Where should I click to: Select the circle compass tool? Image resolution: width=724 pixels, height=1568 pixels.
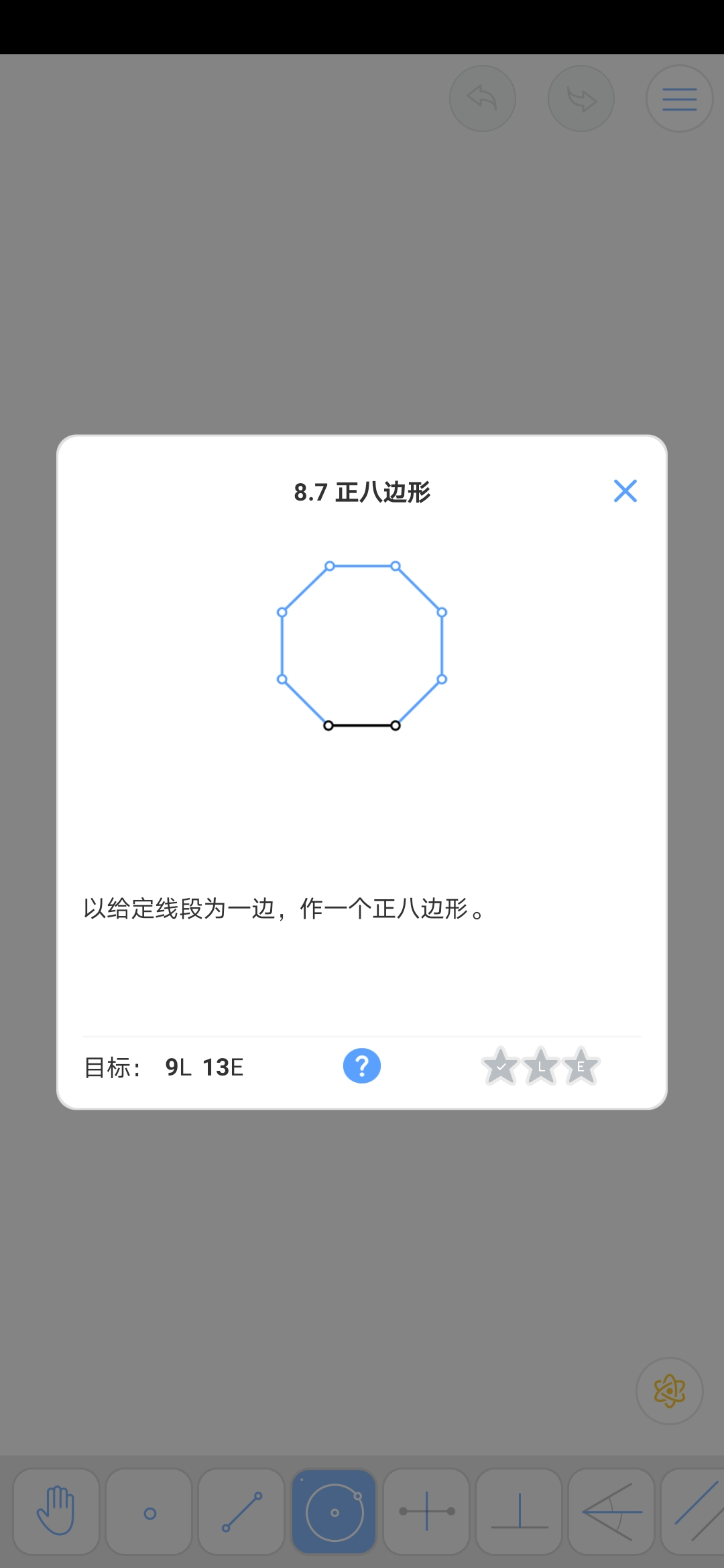[x=334, y=1512]
